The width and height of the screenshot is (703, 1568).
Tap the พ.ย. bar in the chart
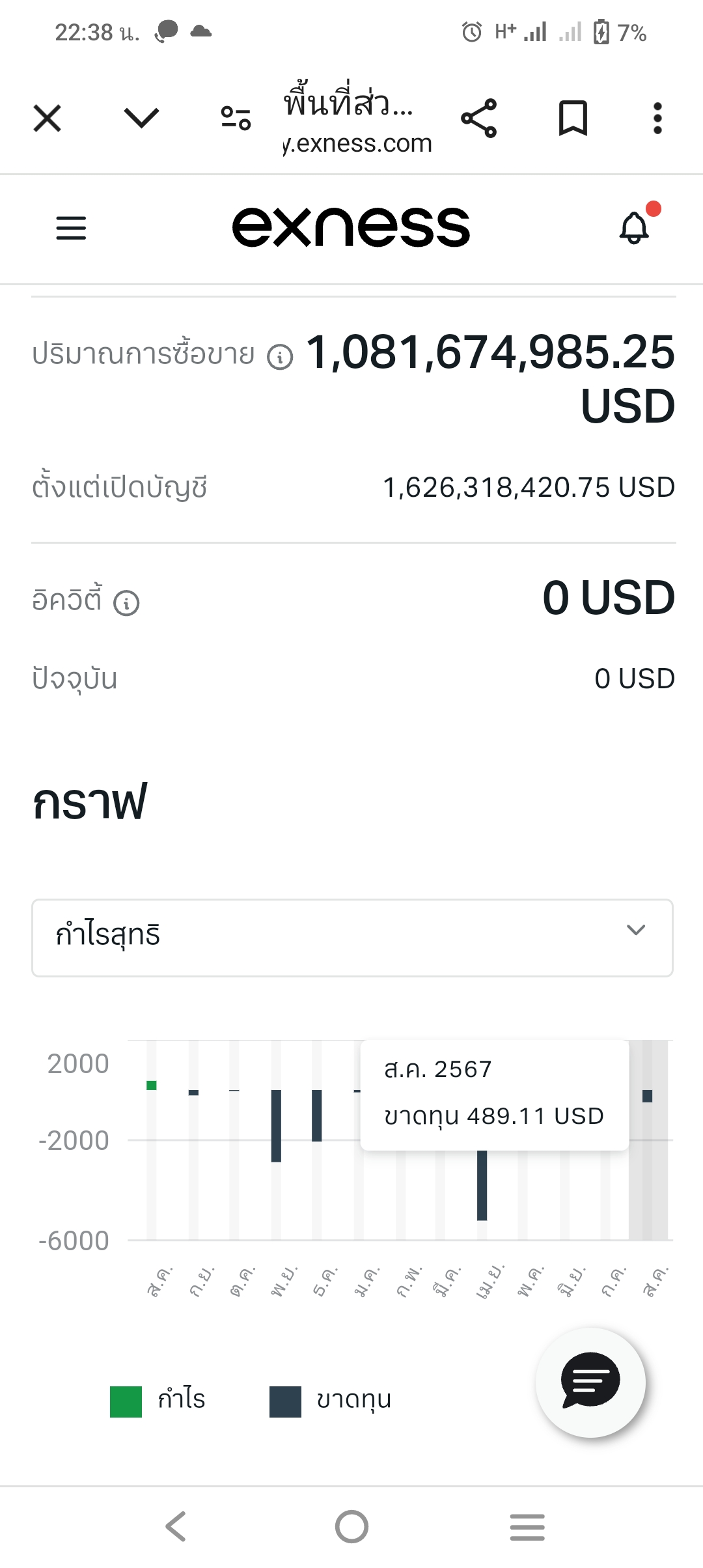pos(276,1125)
